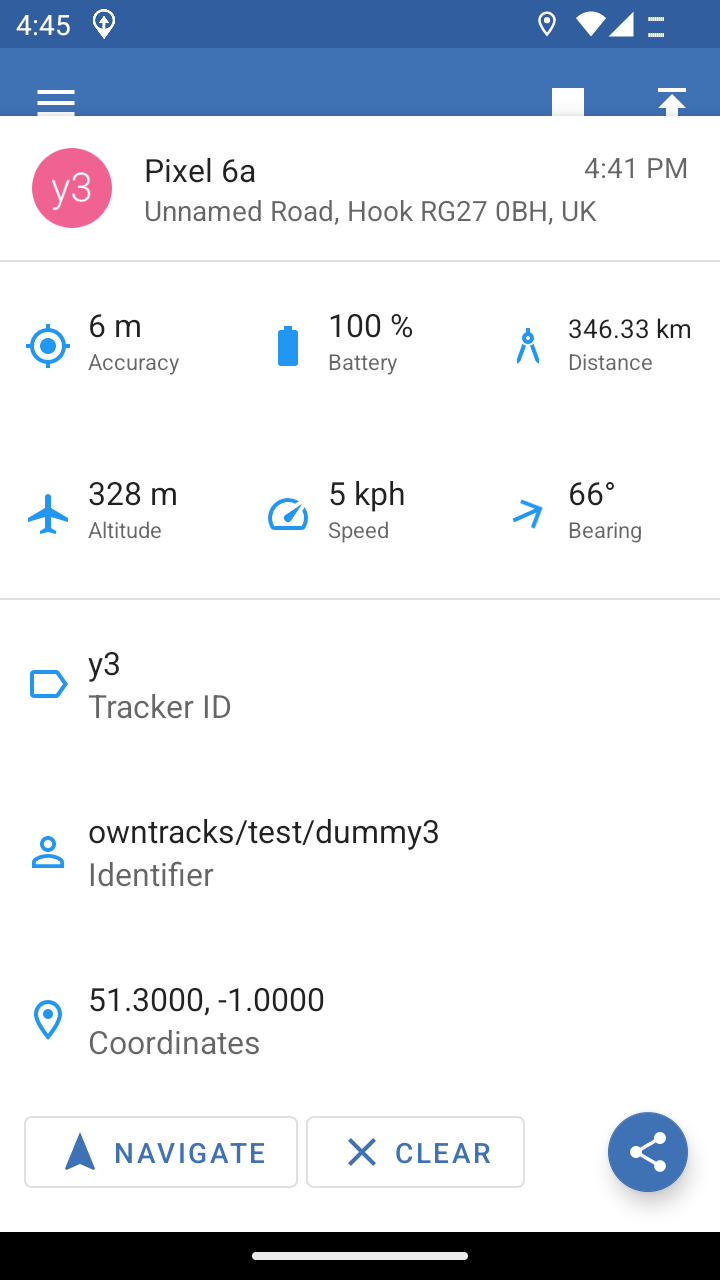Clear this contact's location
Viewport: 720px width, 1280px height.
click(415, 1152)
